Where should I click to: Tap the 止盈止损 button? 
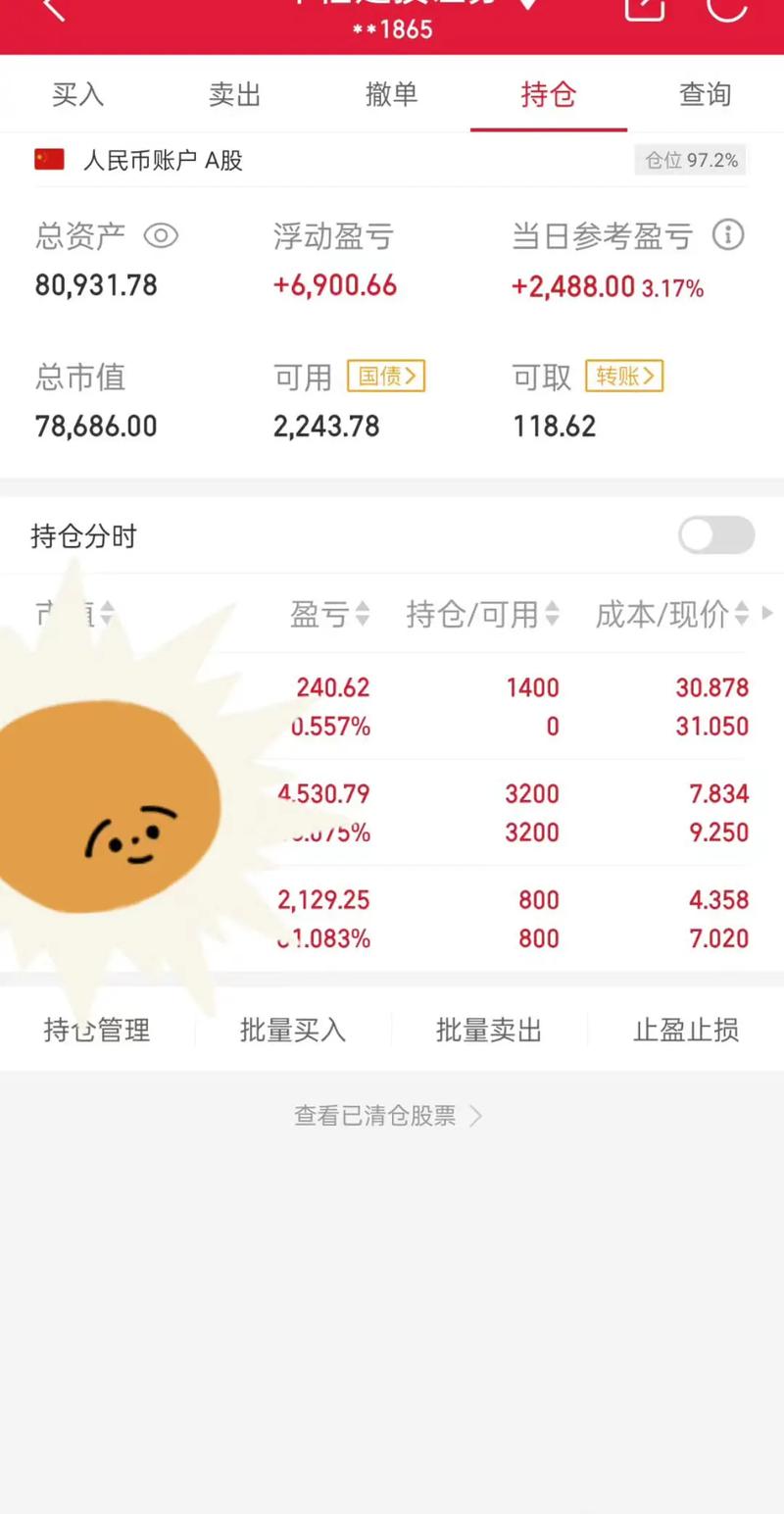[x=685, y=1031]
